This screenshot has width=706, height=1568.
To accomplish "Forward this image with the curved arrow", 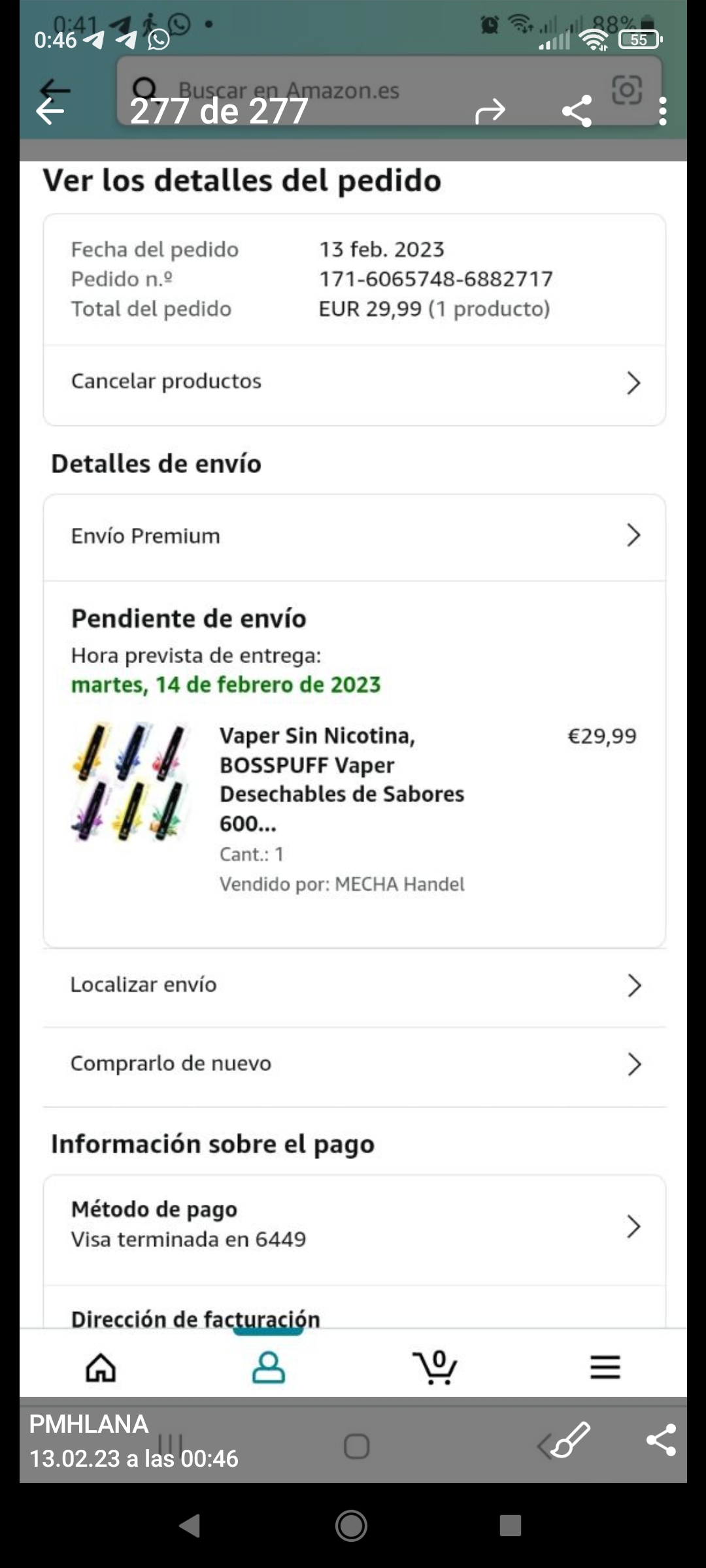I will (x=490, y=111).
